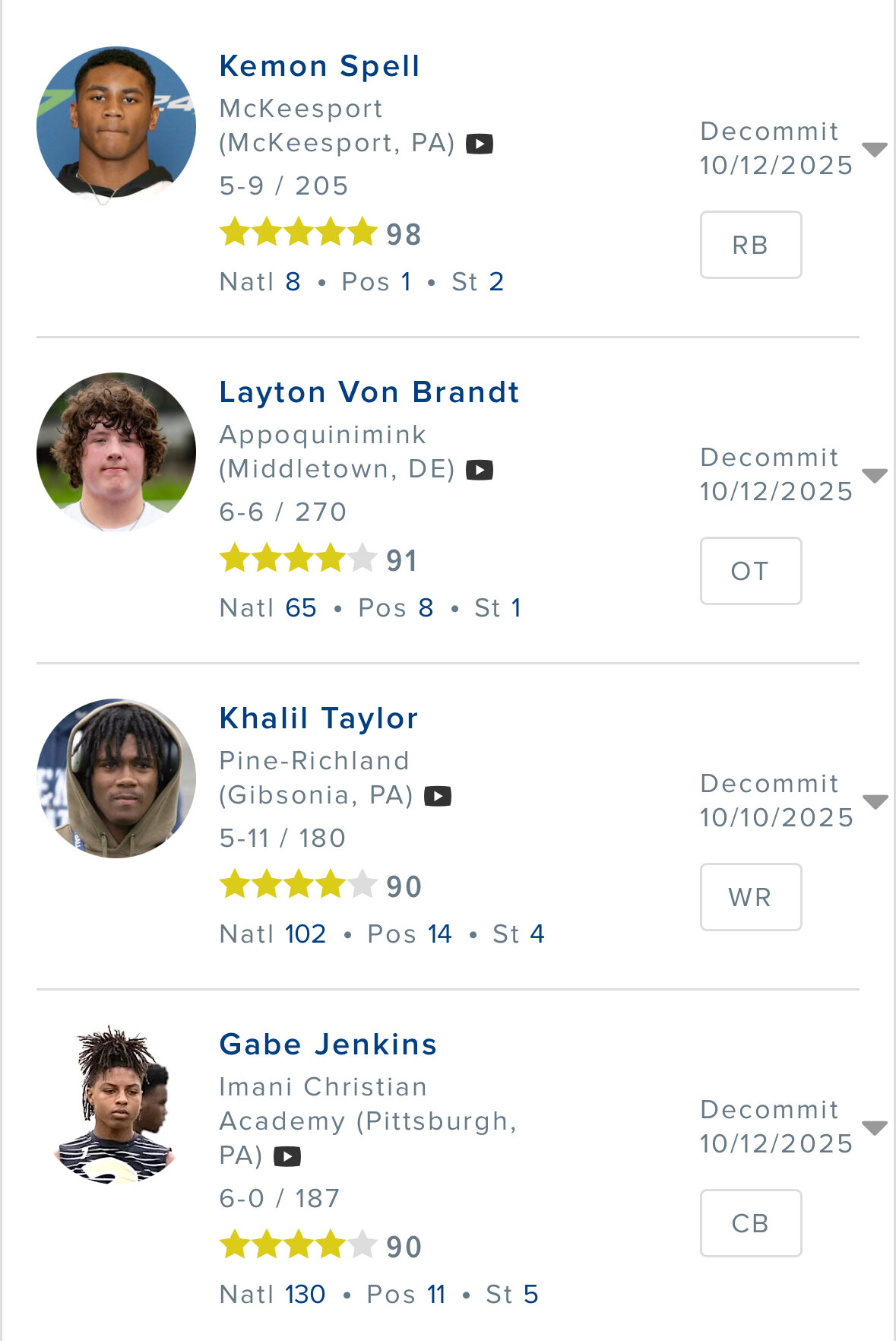Select the CB position button
Viewport: 896px width, 1341px height.
click(750, 1223)
